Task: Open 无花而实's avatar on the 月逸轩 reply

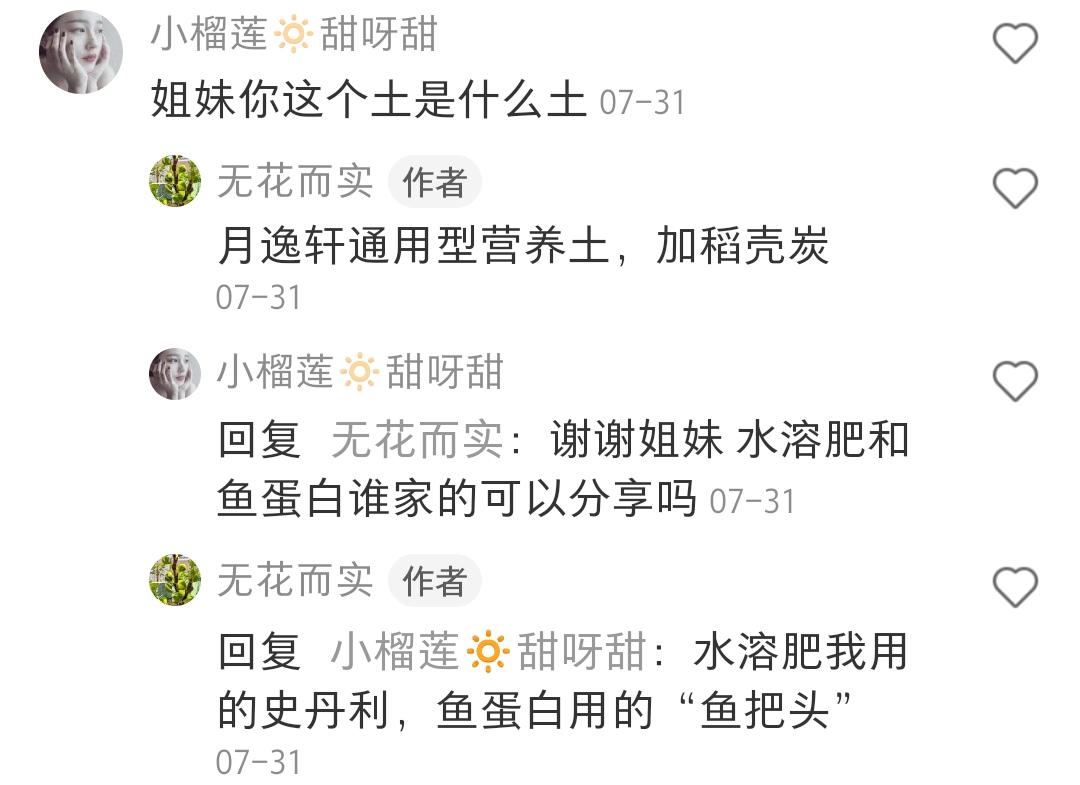Action: tap(175, 182)
